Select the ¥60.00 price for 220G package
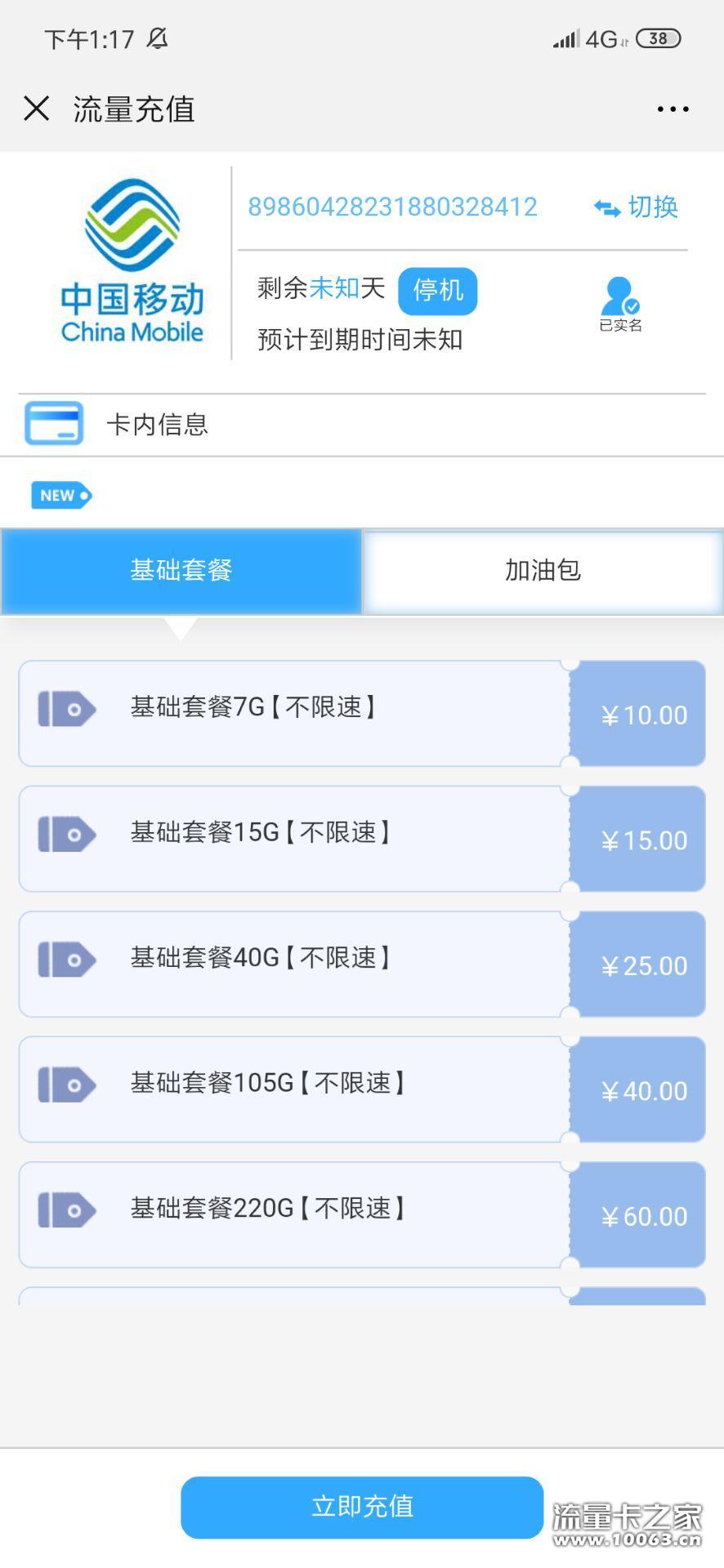Viewport: 724px width, 1568px height. [642, 1215]
